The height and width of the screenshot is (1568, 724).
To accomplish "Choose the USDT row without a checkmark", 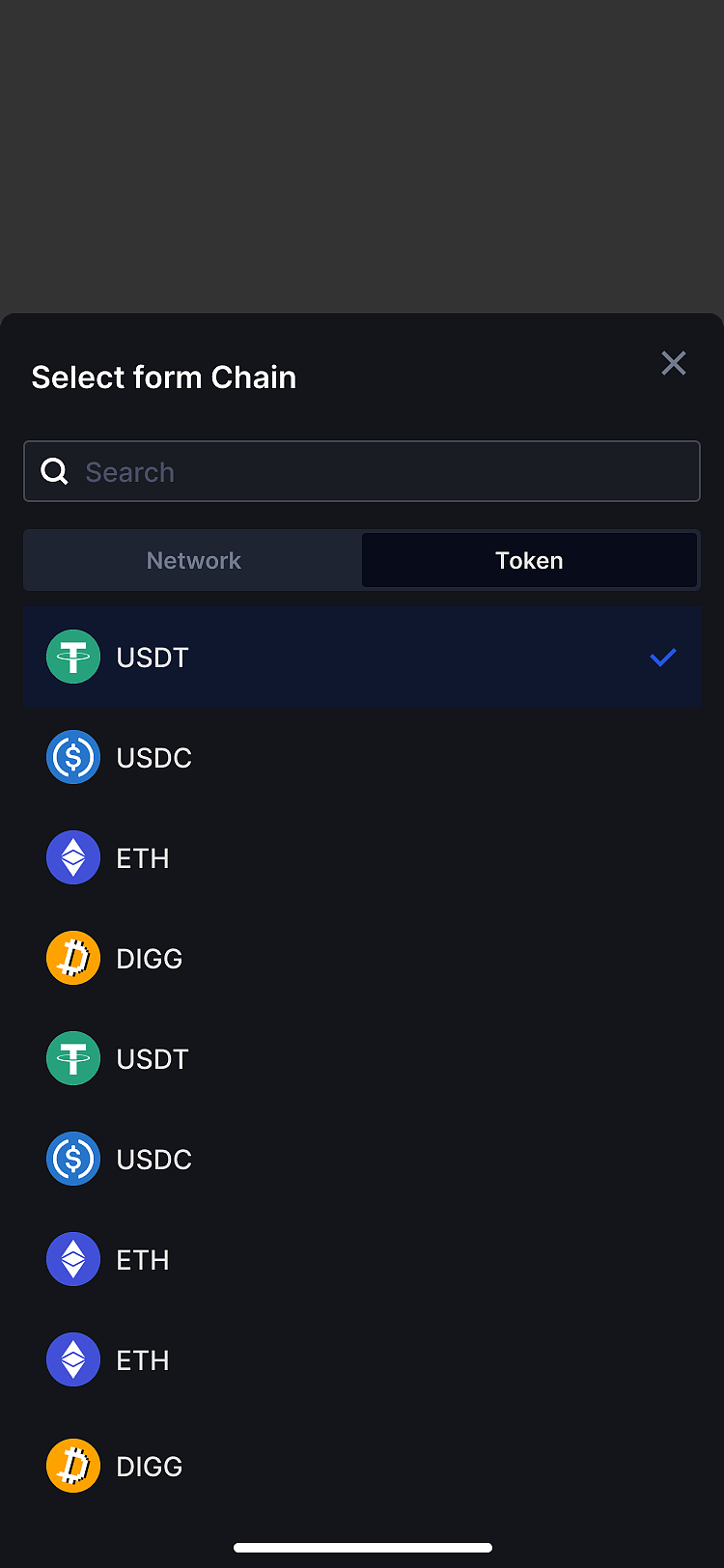I will tap(362, 1058).
